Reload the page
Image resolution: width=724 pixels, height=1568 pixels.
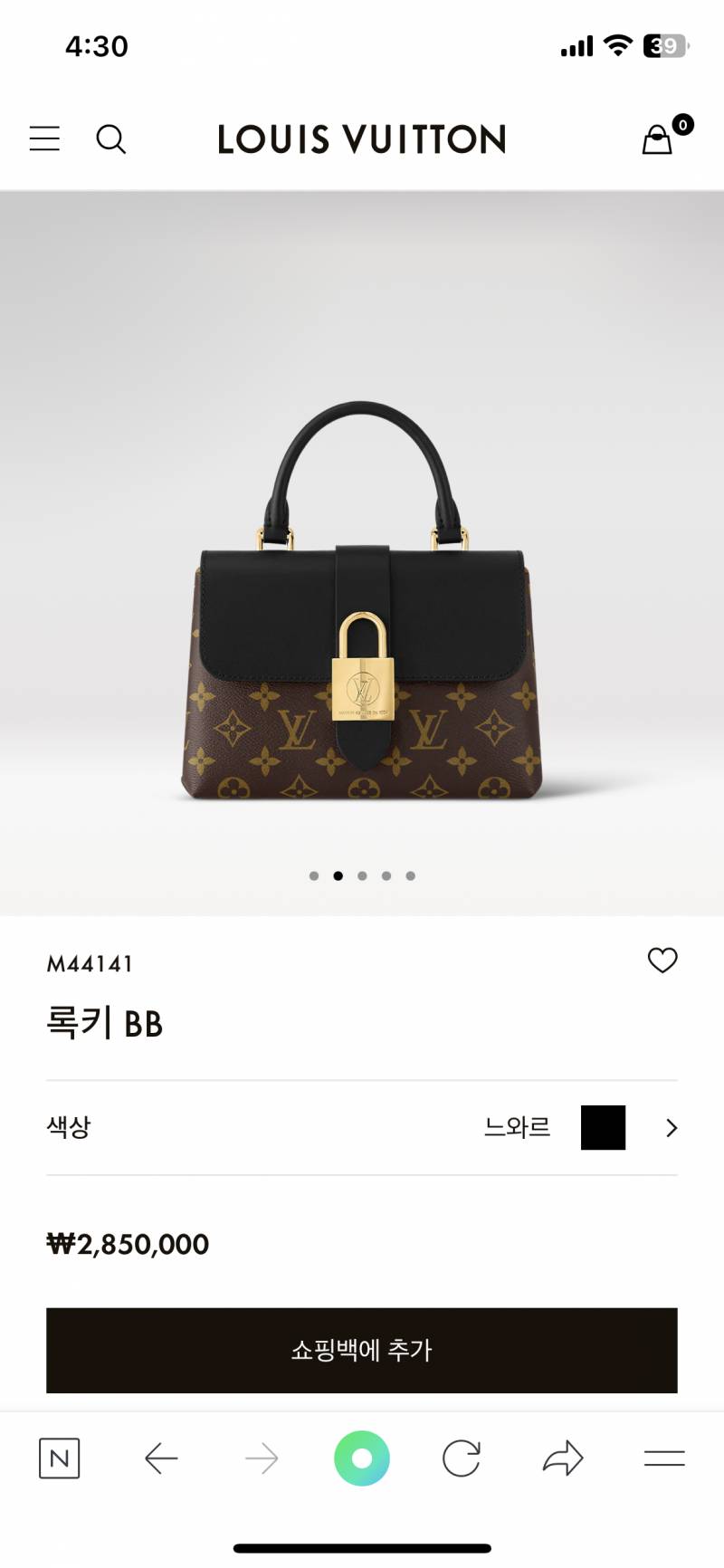[x=462, y=1458]
